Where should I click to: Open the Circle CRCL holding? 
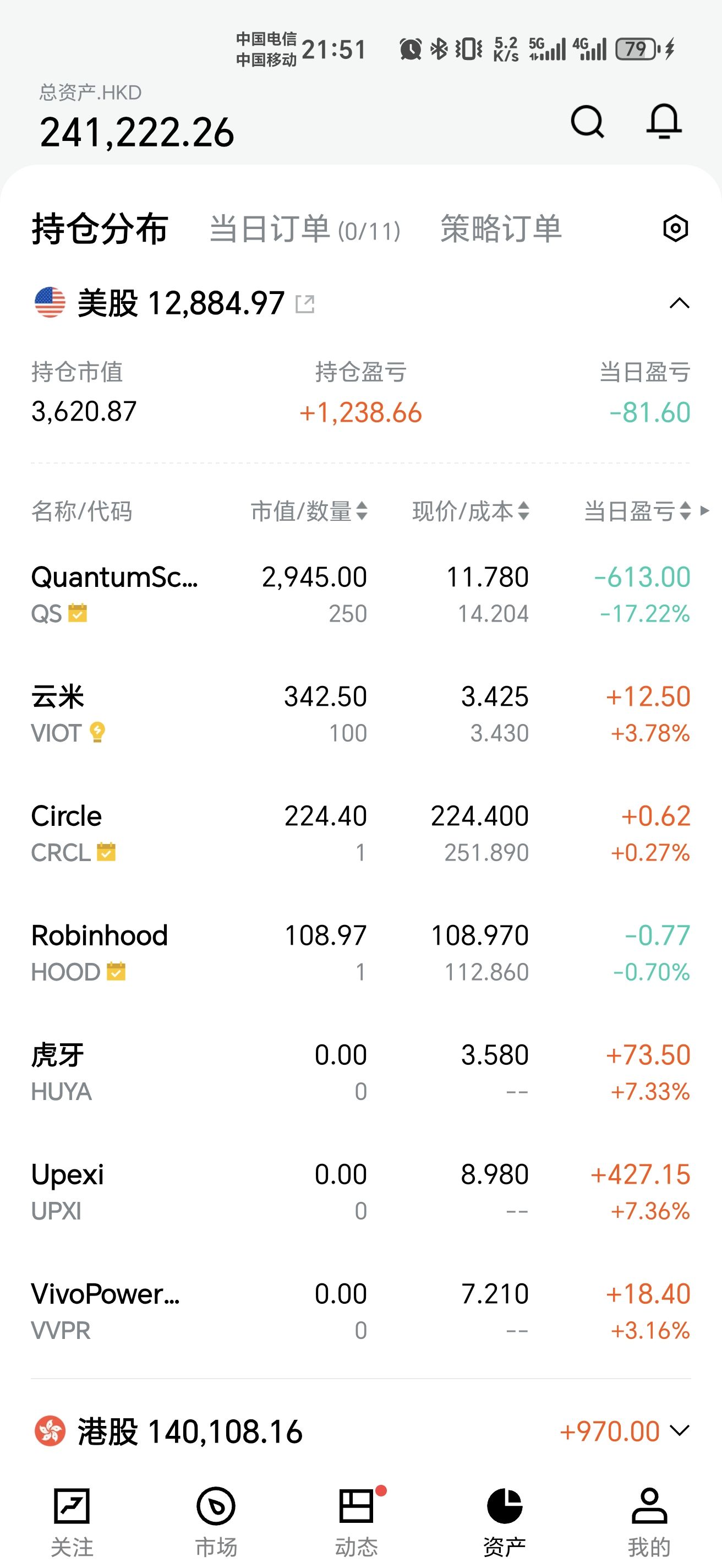coord(360,834)
